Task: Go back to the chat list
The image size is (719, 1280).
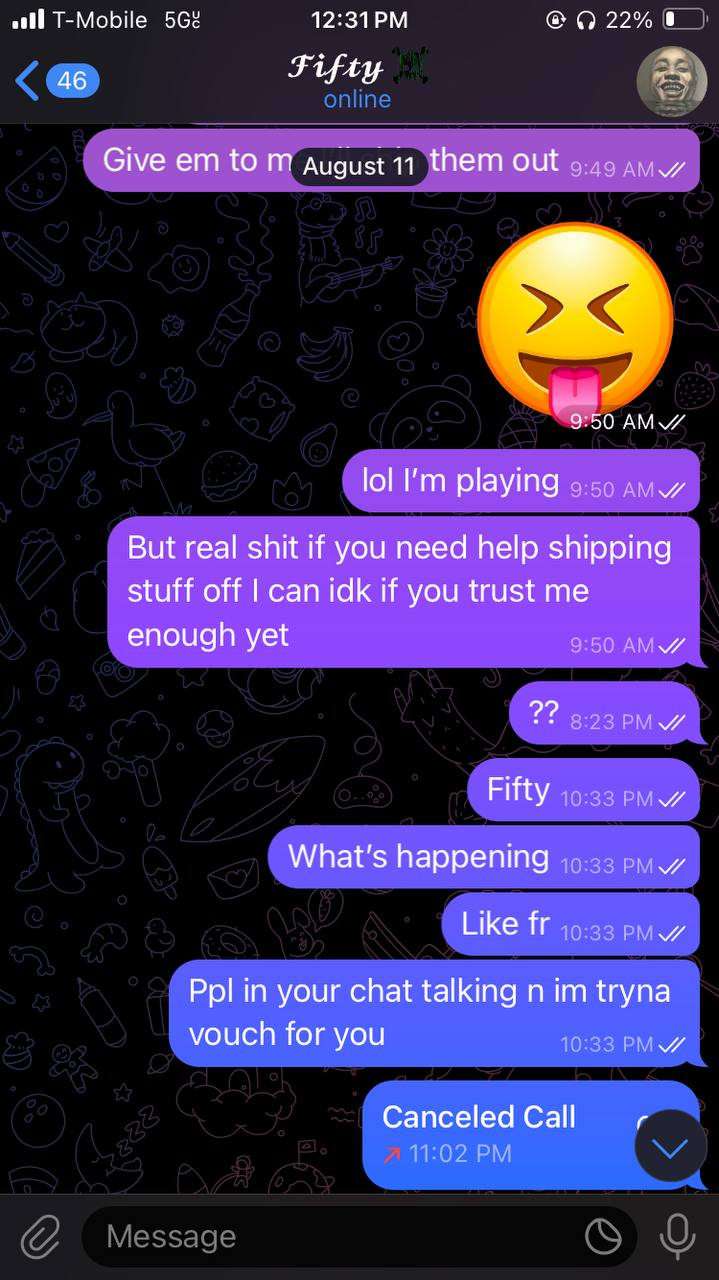Action: tap(55, 80)
